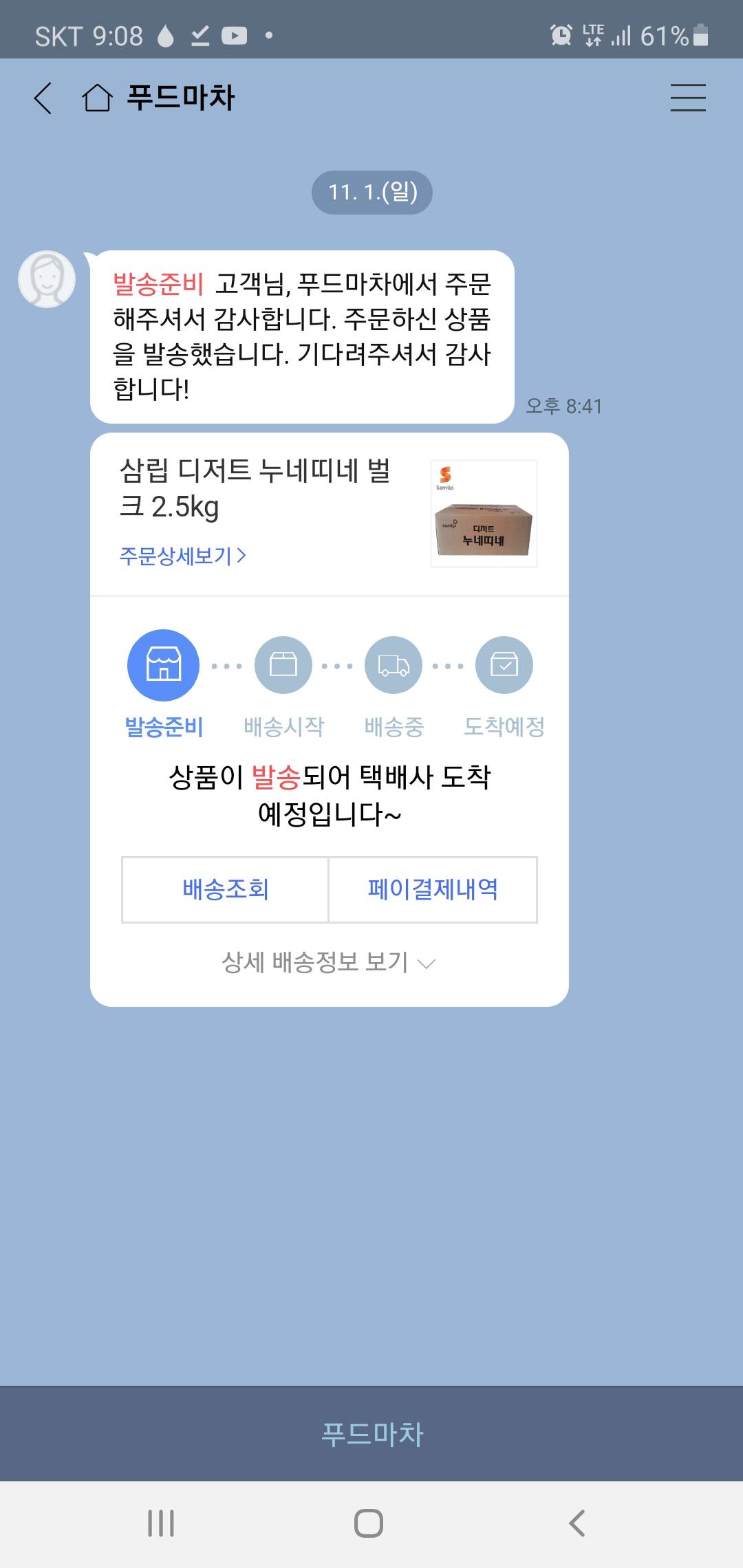This screenshot has width=743, height=1568.
Task: Open 주문상세보기 order details link
Action: 182,556
